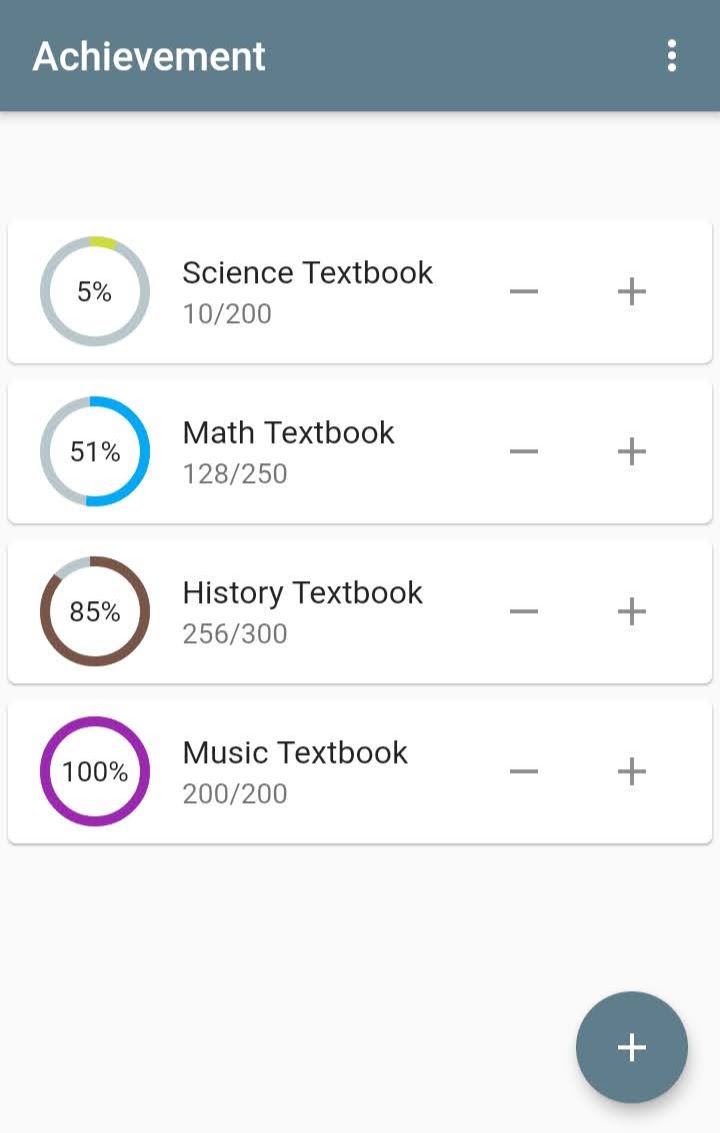720x1133 pixels.
Task: Open the overflow menu in the Achievement toolbar
Action: (670, 56)
